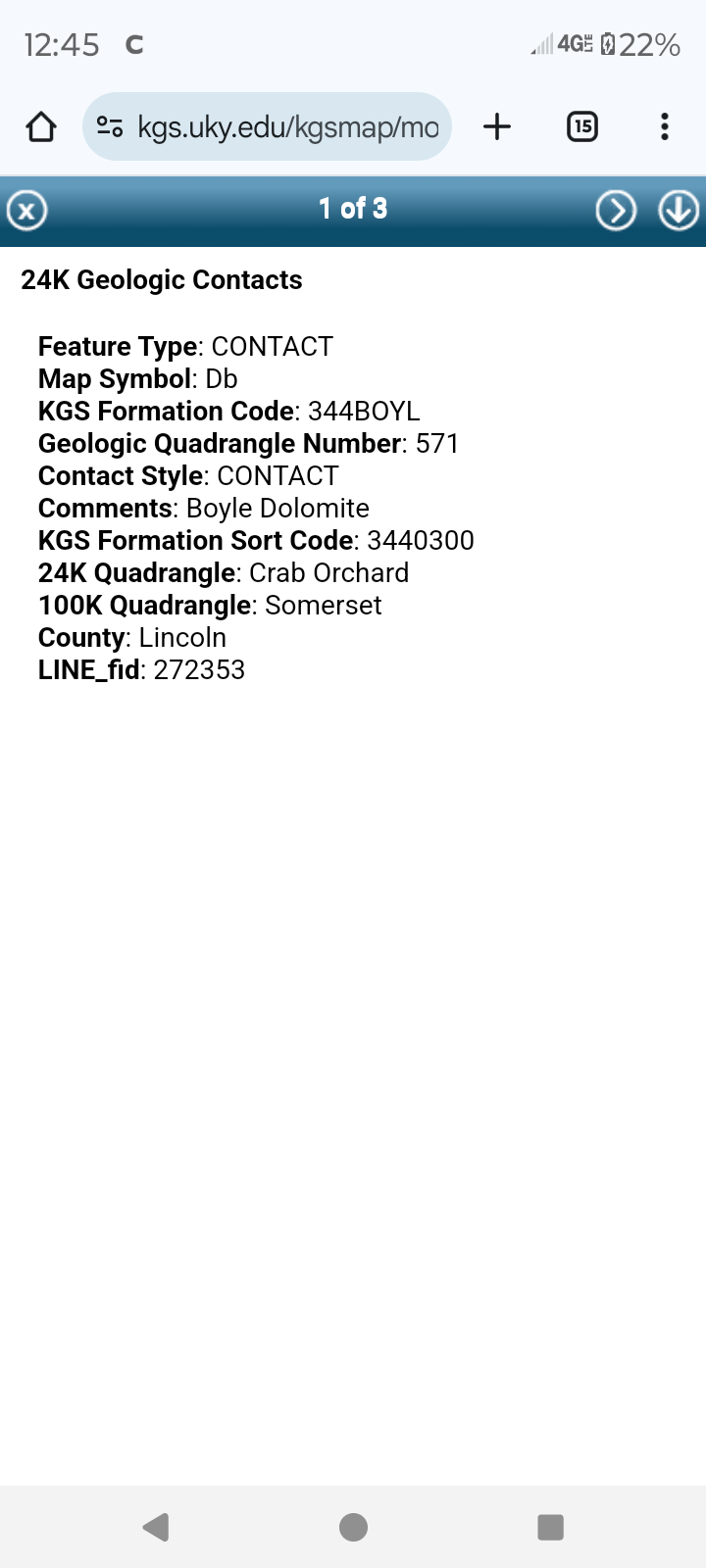Go to the next feature result
The image size is (706, 1568).
coord(616,211)
